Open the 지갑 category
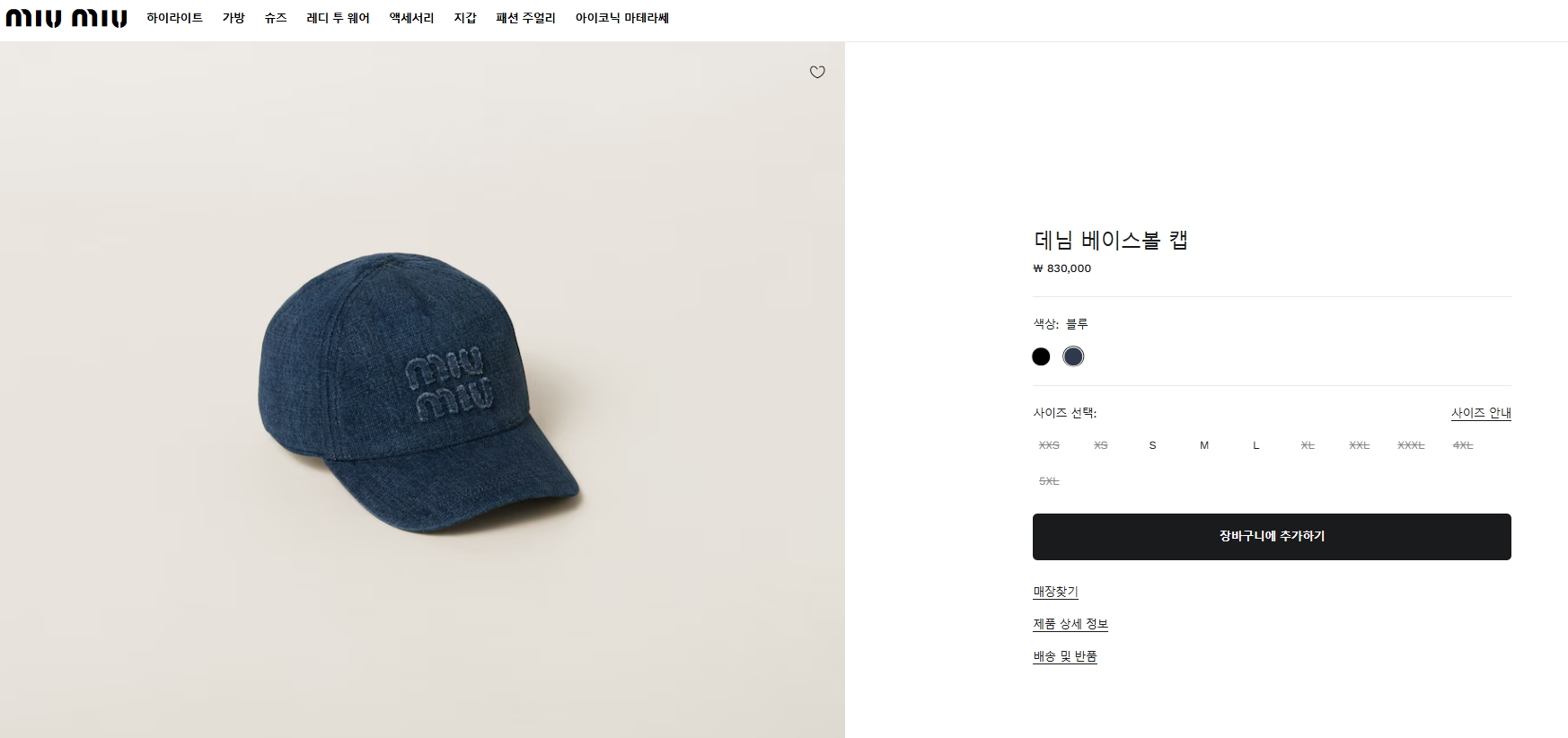 point(465,18)
